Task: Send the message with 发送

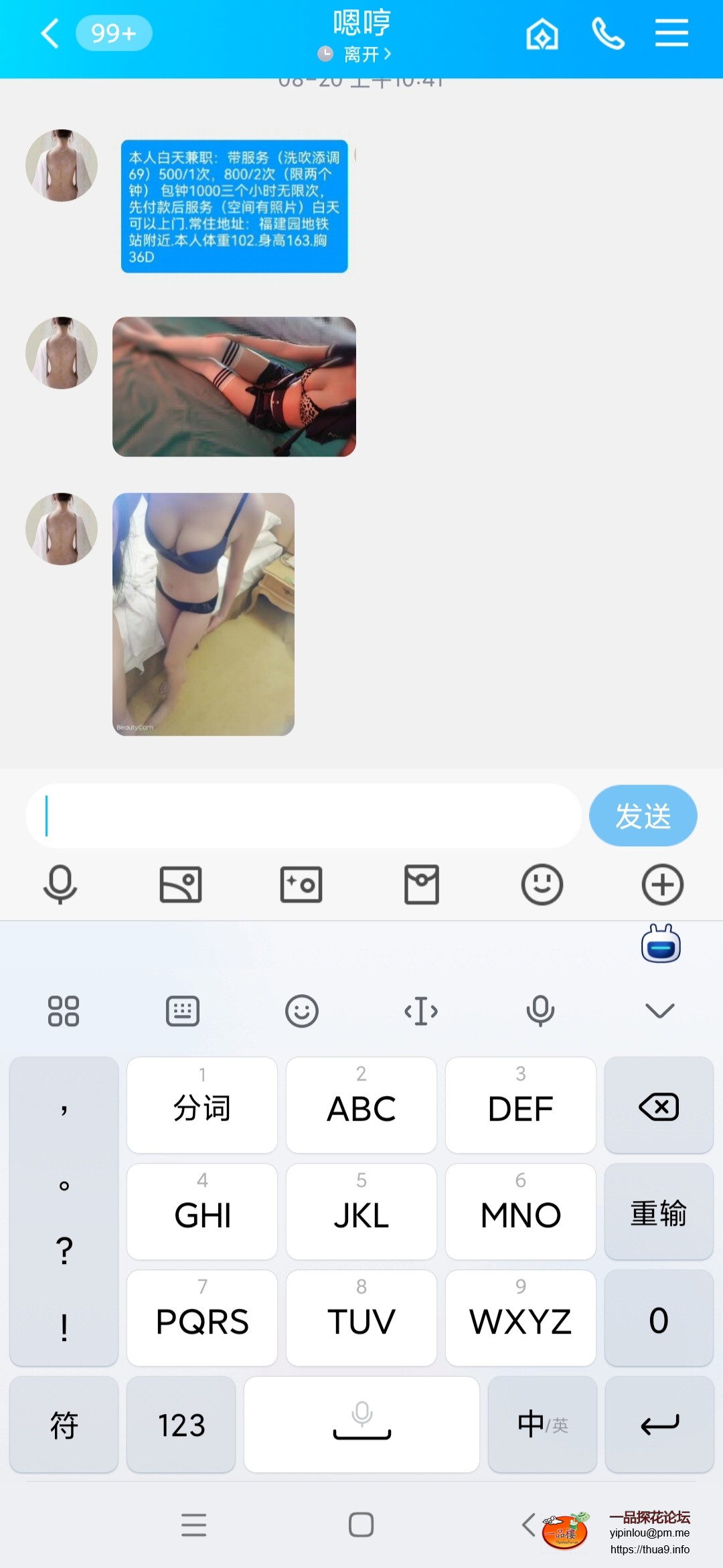Action: (643, 816)
